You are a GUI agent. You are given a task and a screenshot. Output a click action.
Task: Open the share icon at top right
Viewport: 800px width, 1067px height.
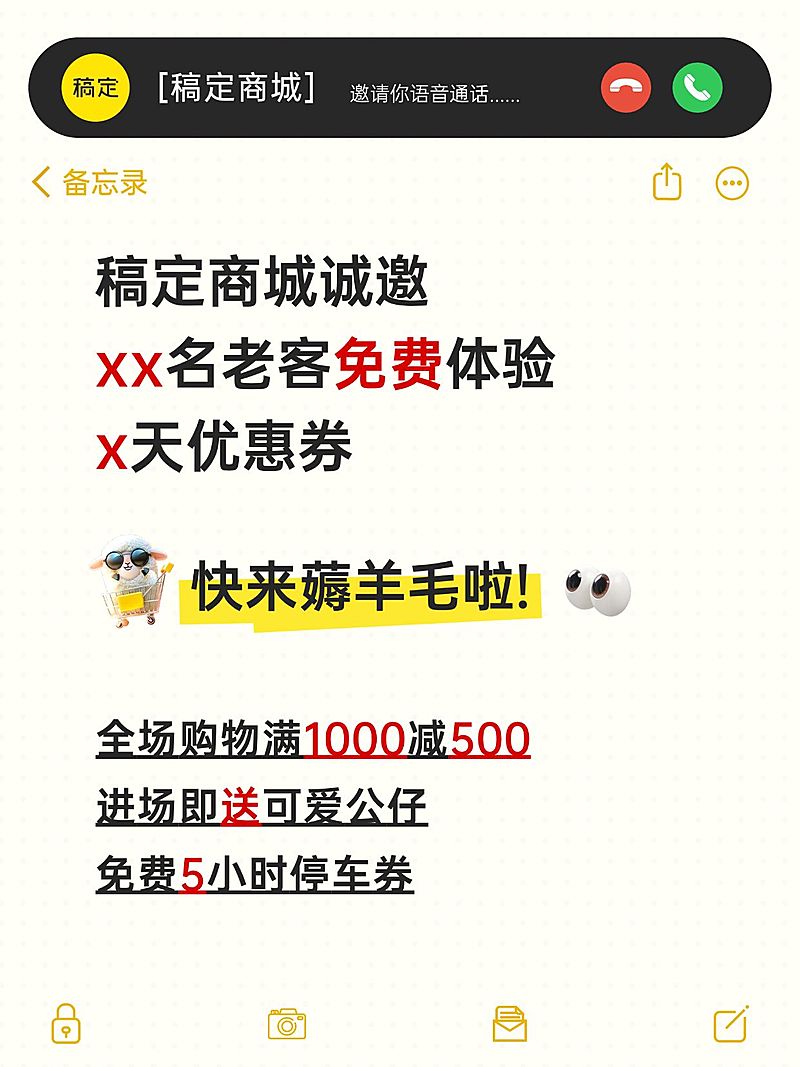(x=668, y=183)
